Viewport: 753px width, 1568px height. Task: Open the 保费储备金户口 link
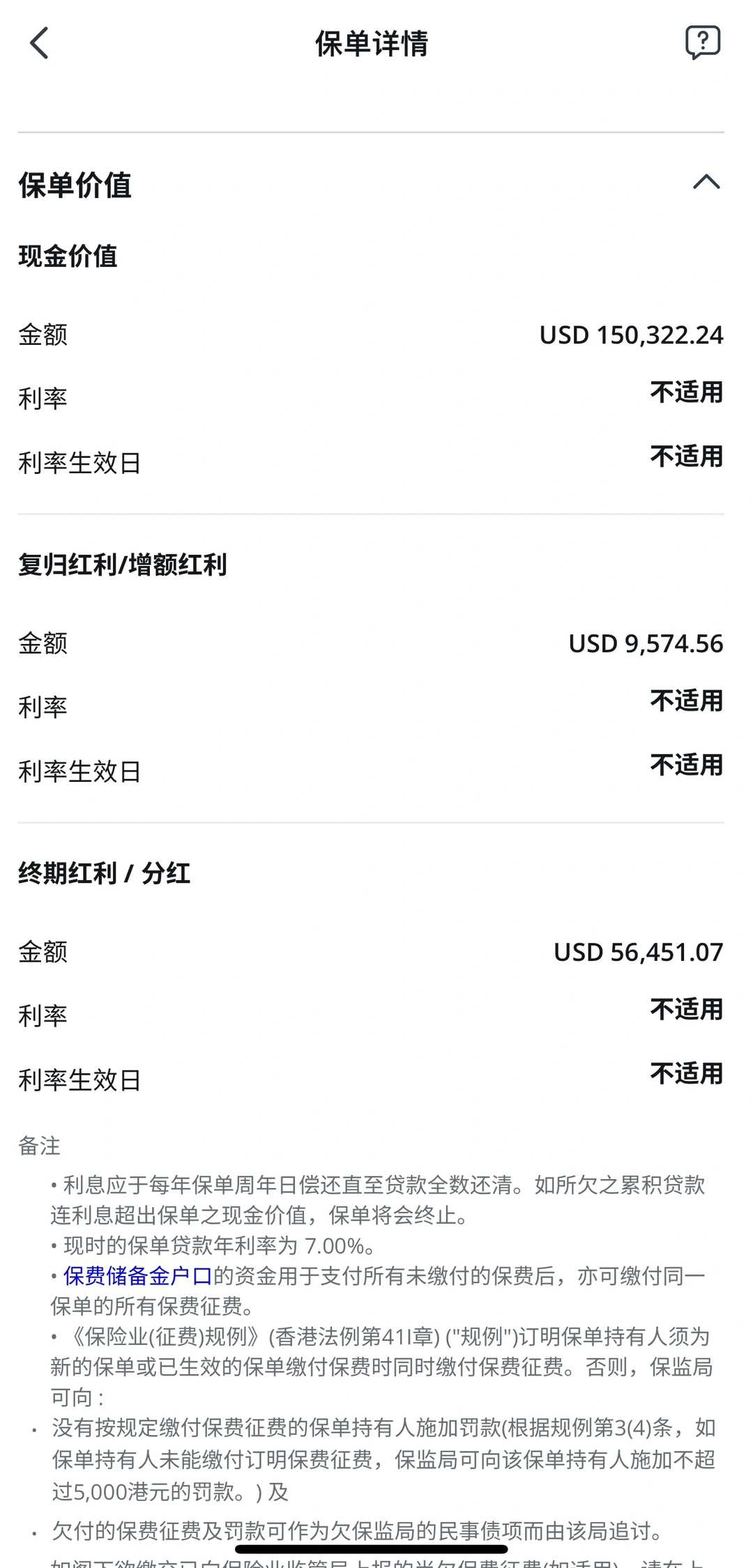137,1275
